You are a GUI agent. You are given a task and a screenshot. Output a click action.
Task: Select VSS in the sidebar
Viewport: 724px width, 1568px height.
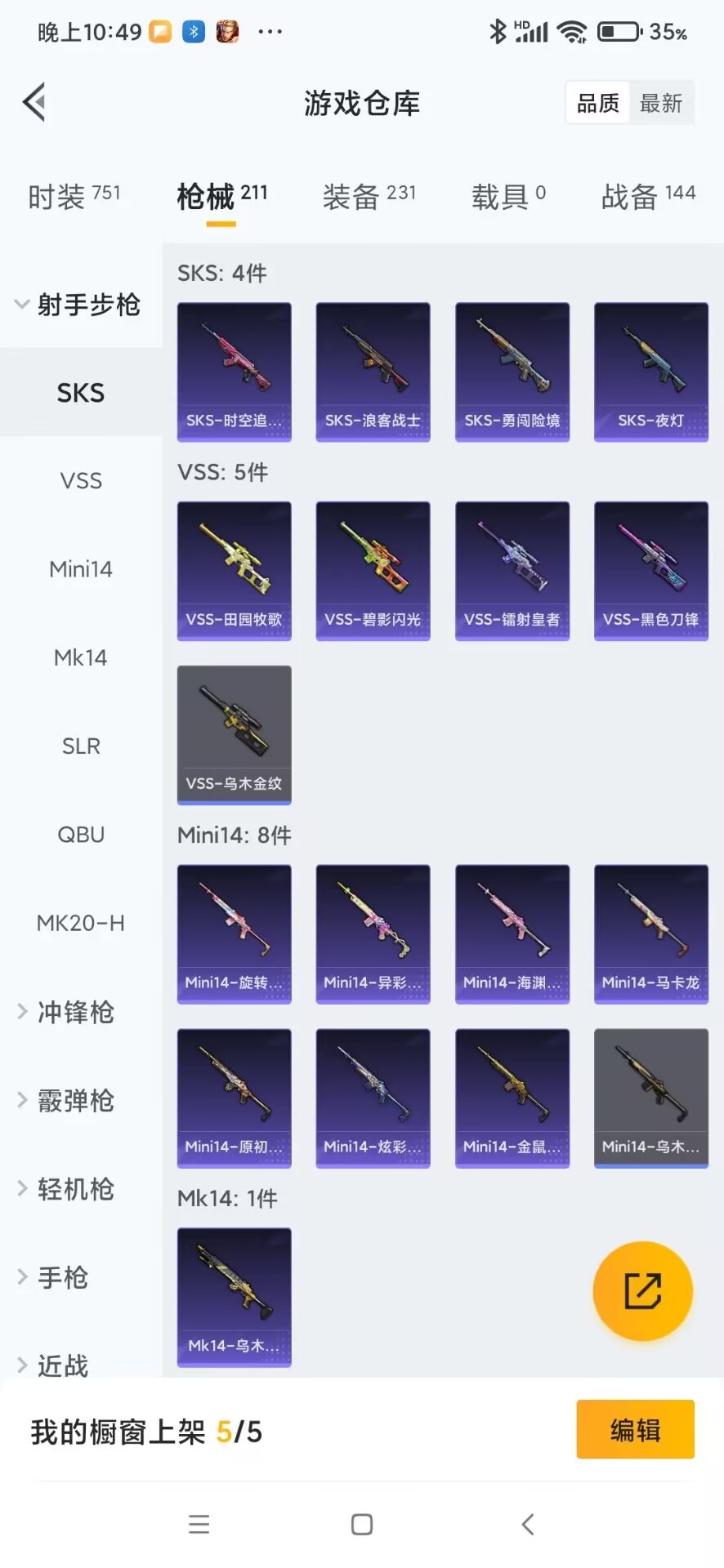pyautogui.click(x=81, y=481)
